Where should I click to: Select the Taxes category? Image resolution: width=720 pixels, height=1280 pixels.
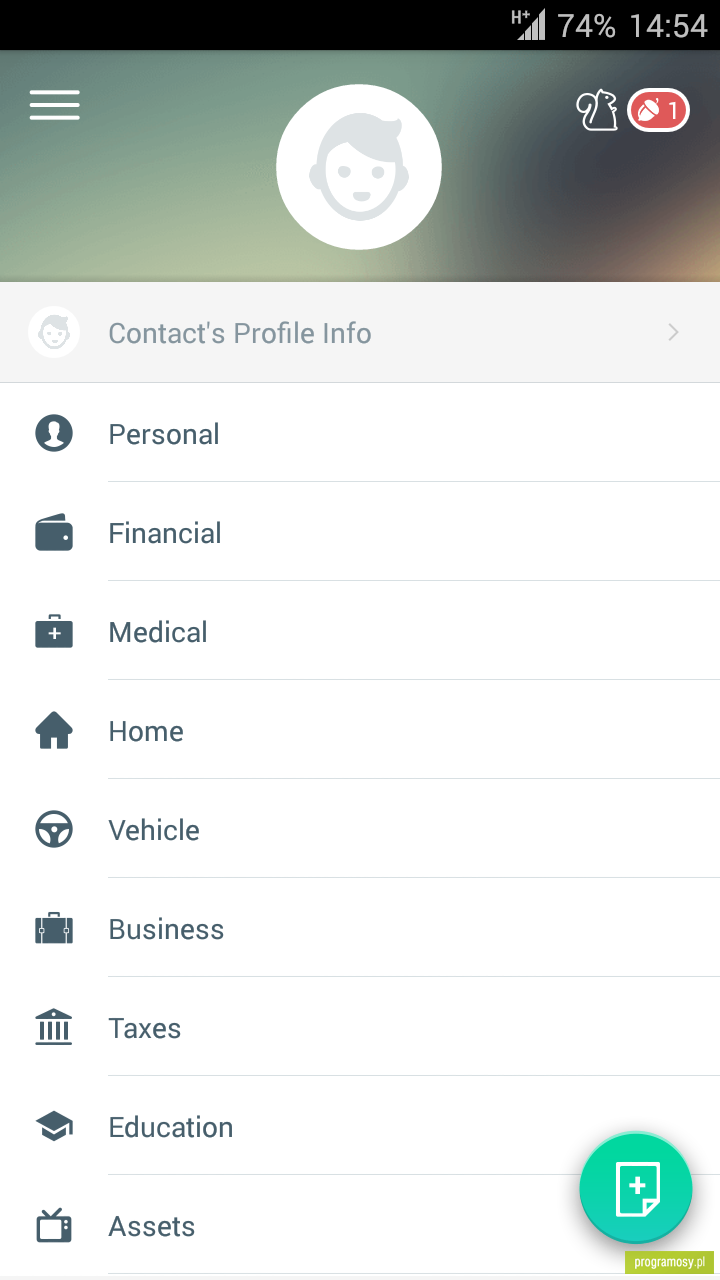tap(360, 1028)
